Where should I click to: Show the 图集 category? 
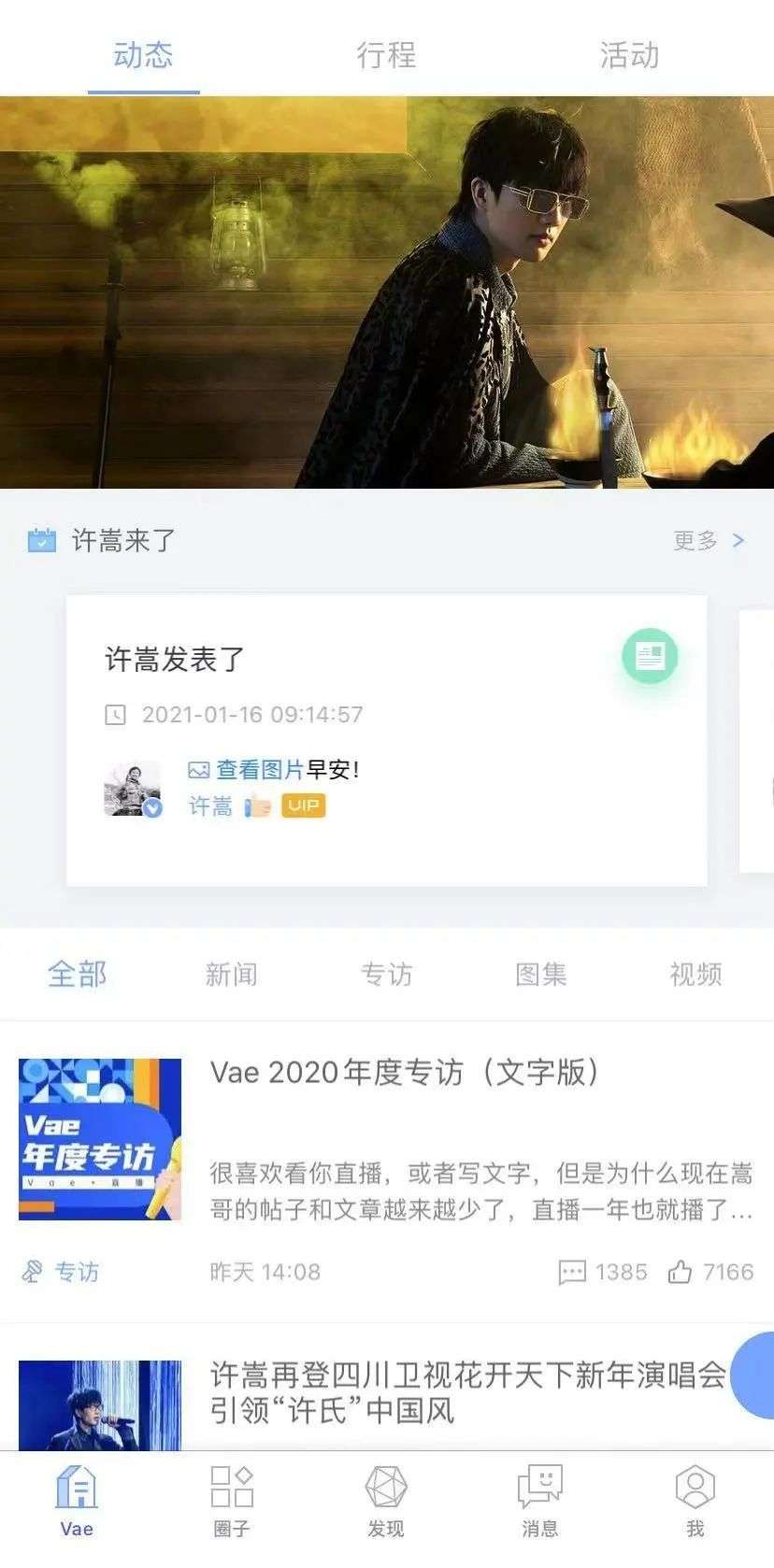[x=541, y=975]
